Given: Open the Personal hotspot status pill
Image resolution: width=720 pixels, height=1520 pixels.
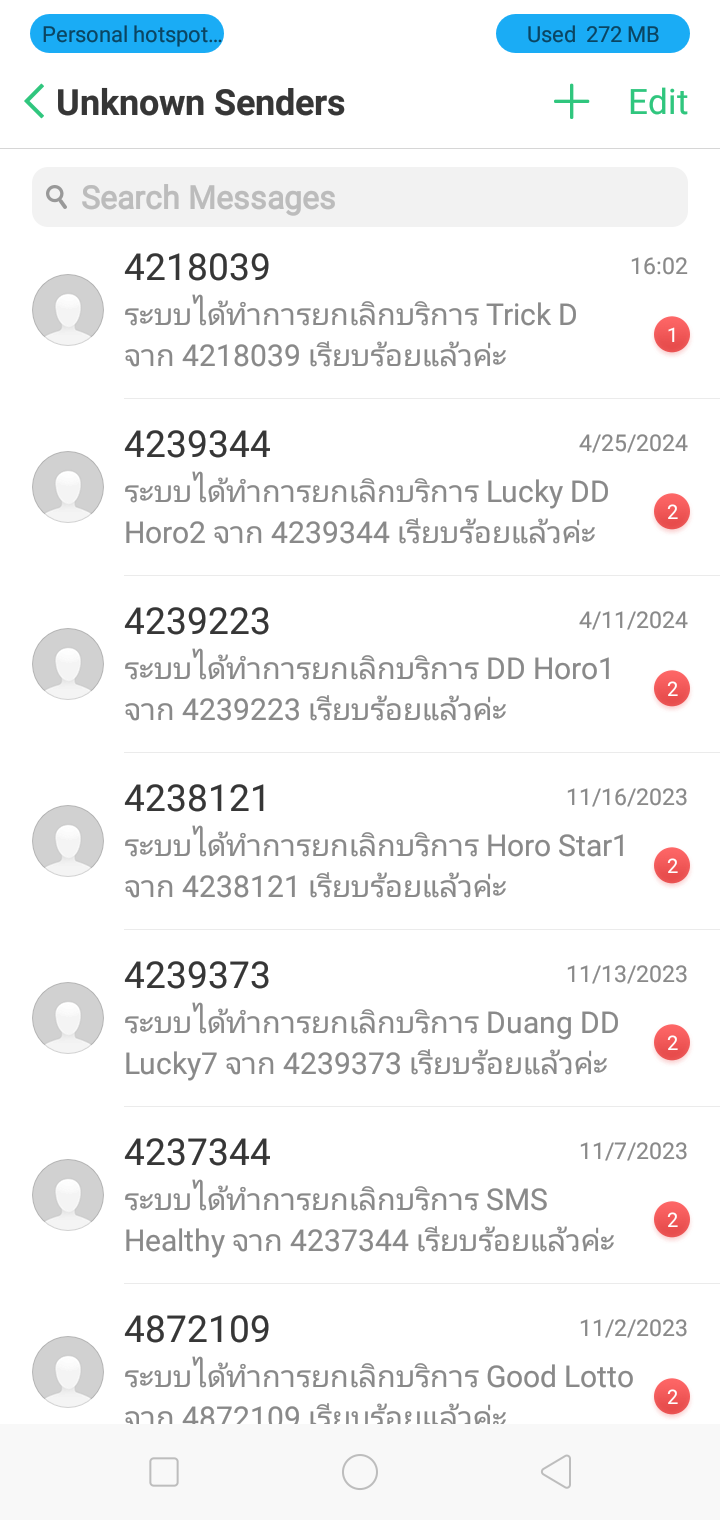Looking at the screenshot, I should 127,34.
